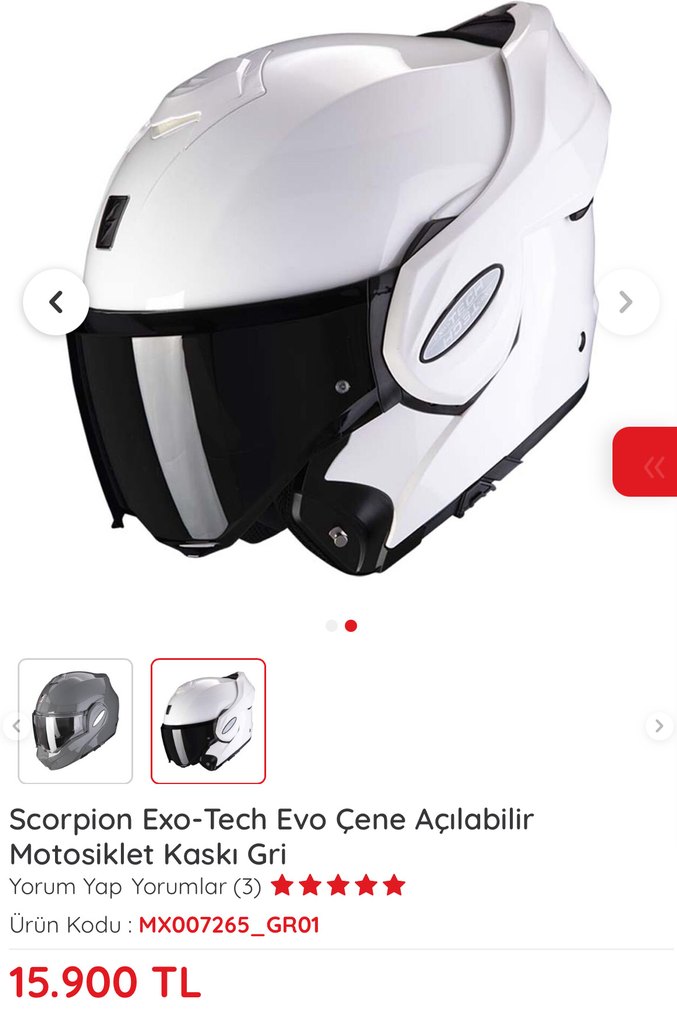Show the next product image
677x1014 pixels.
coord(626,301)
